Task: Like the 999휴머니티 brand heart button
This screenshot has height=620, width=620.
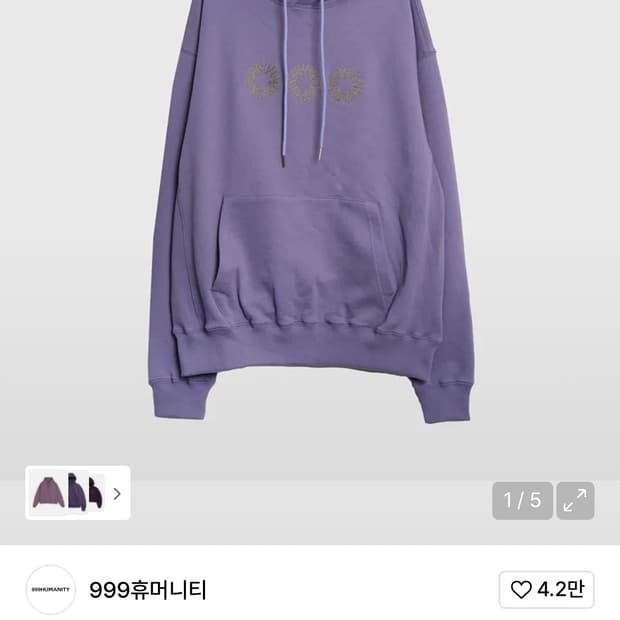Action: 546,590
